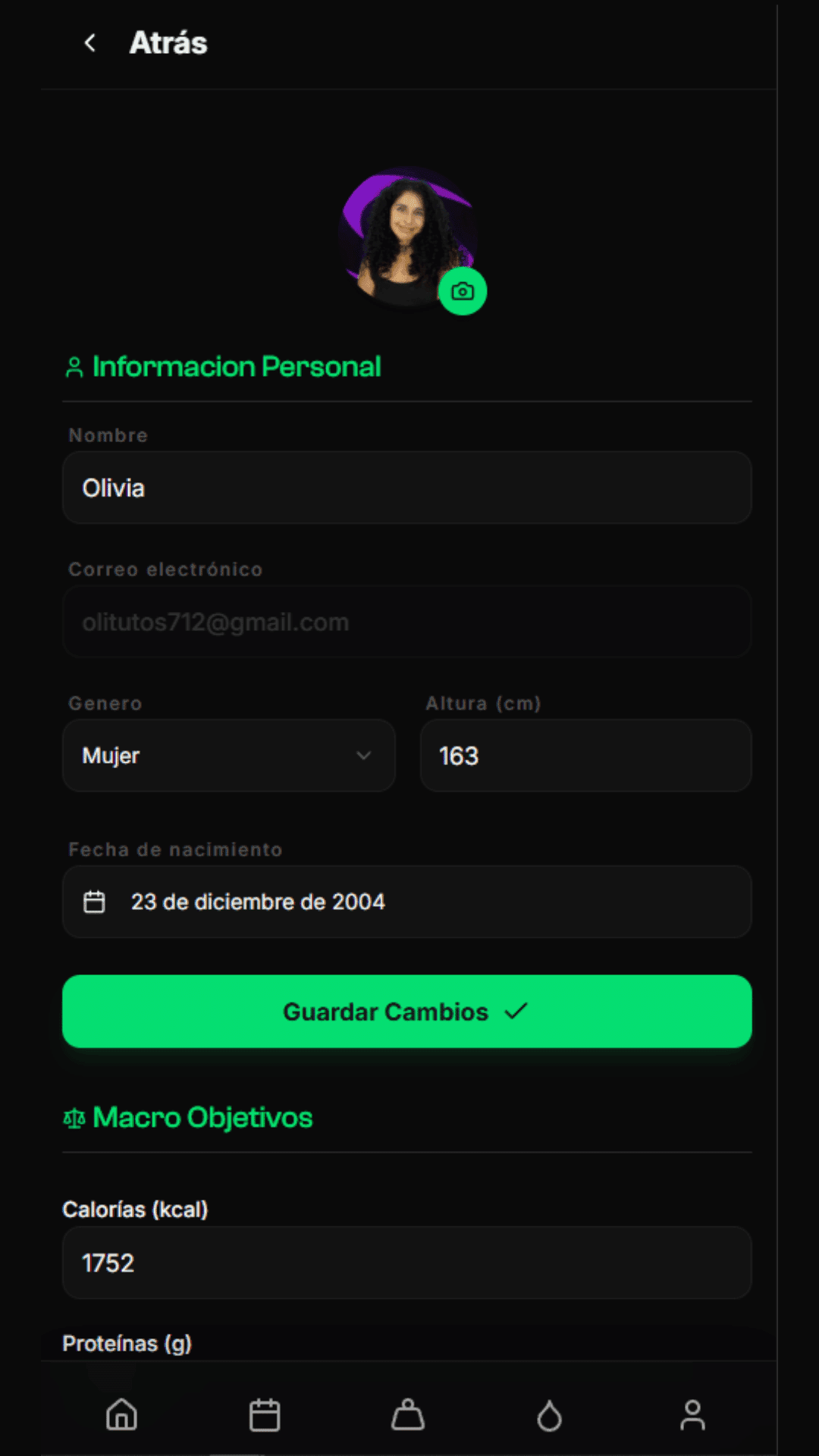
Task: Open the profile tab in bottom bar
Action: (x=692, y=1415)
